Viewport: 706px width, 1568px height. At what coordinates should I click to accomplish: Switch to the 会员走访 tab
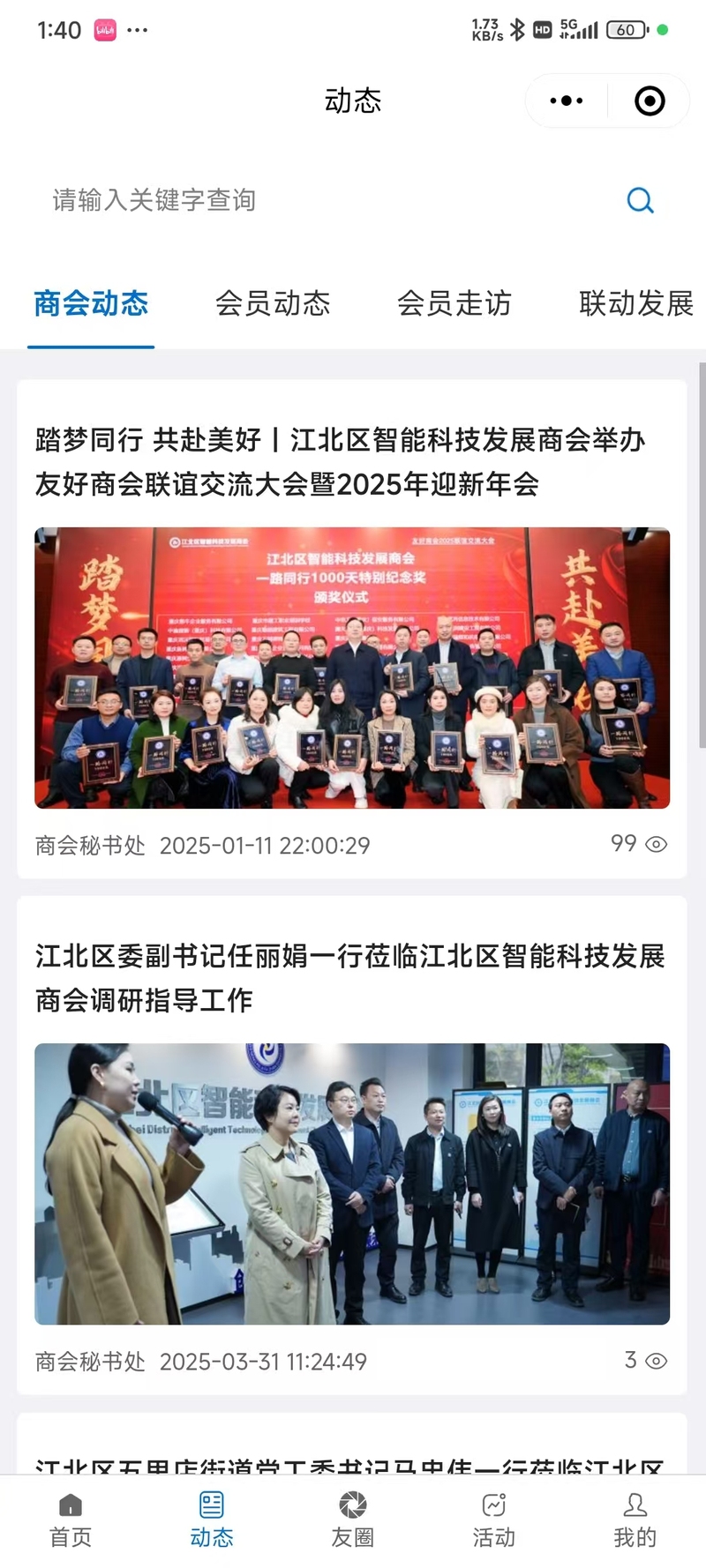[454, 303]
